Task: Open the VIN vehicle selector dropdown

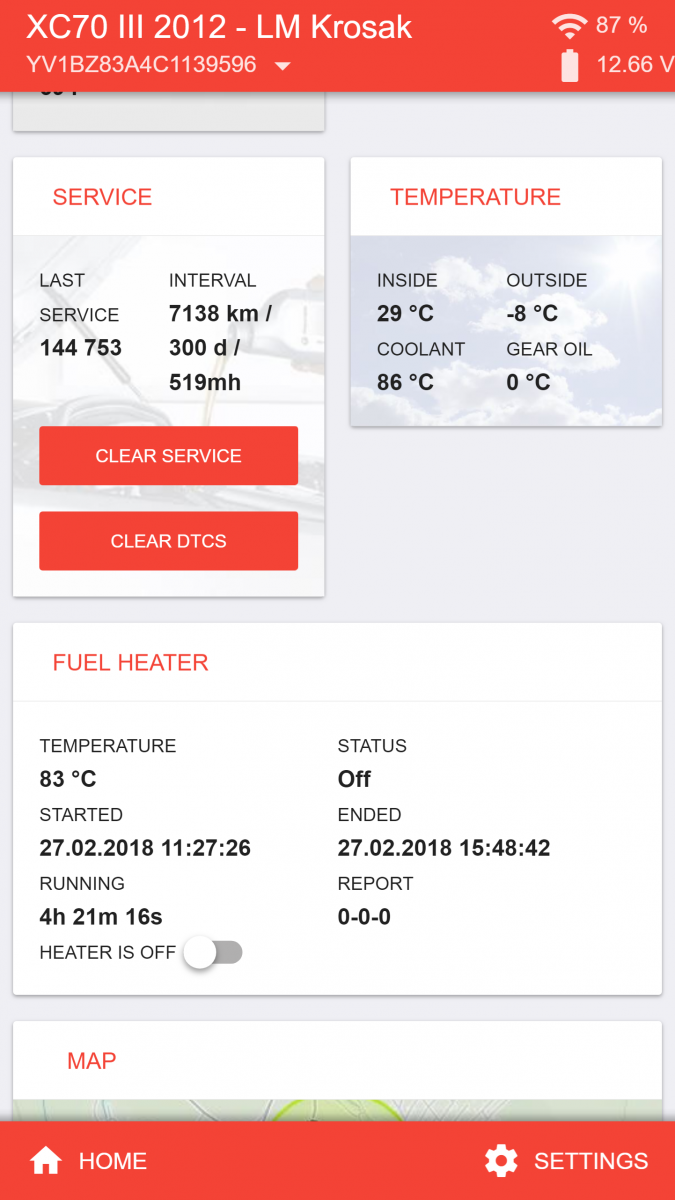Action: pyautogui.click(x=282, y=66)
